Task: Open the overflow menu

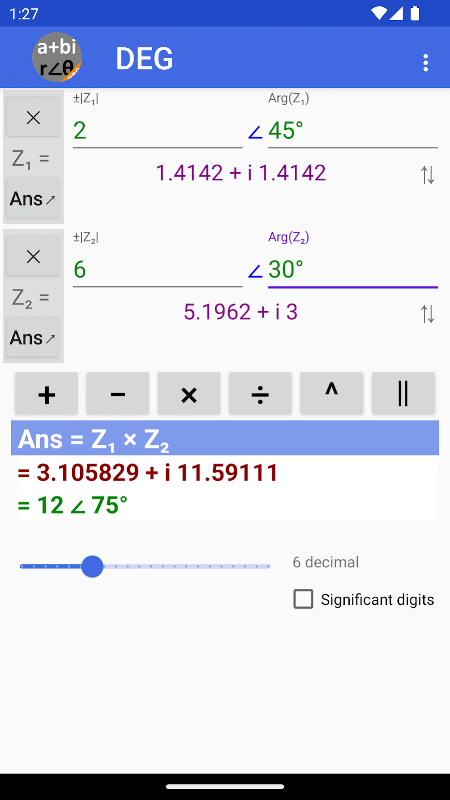Action: 425,63
